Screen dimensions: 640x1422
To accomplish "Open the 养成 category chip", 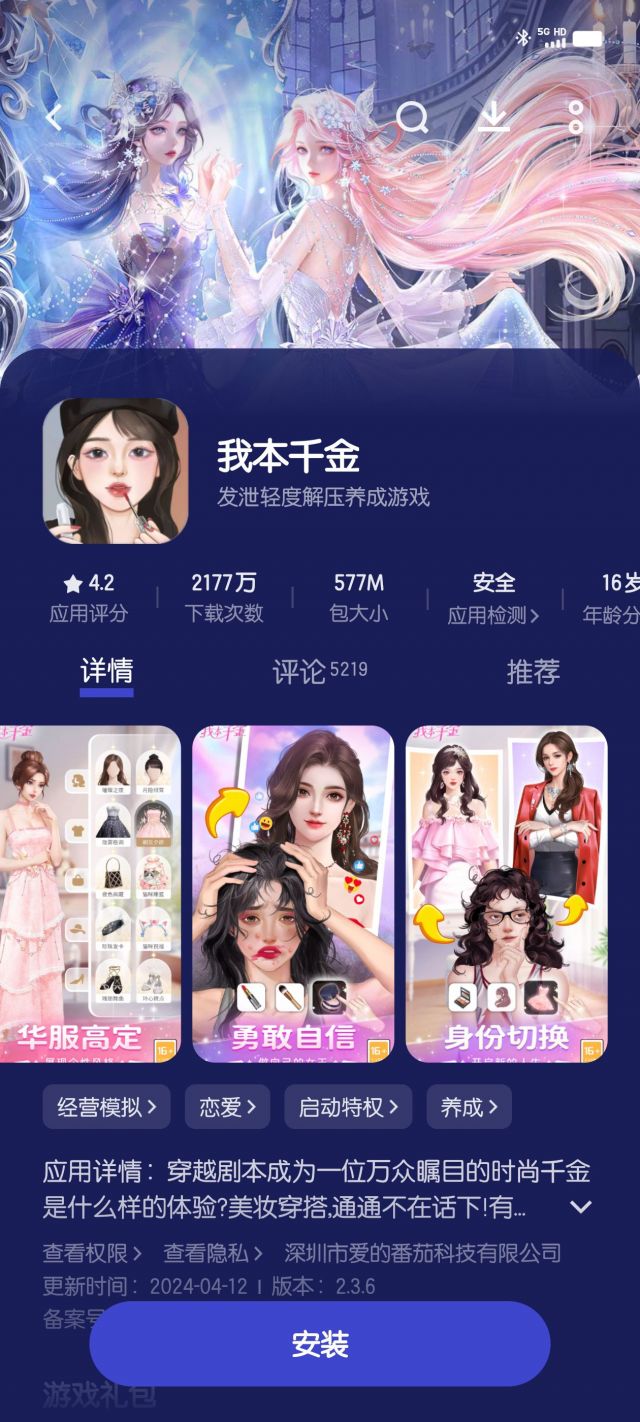I will tap(469, 1107).
